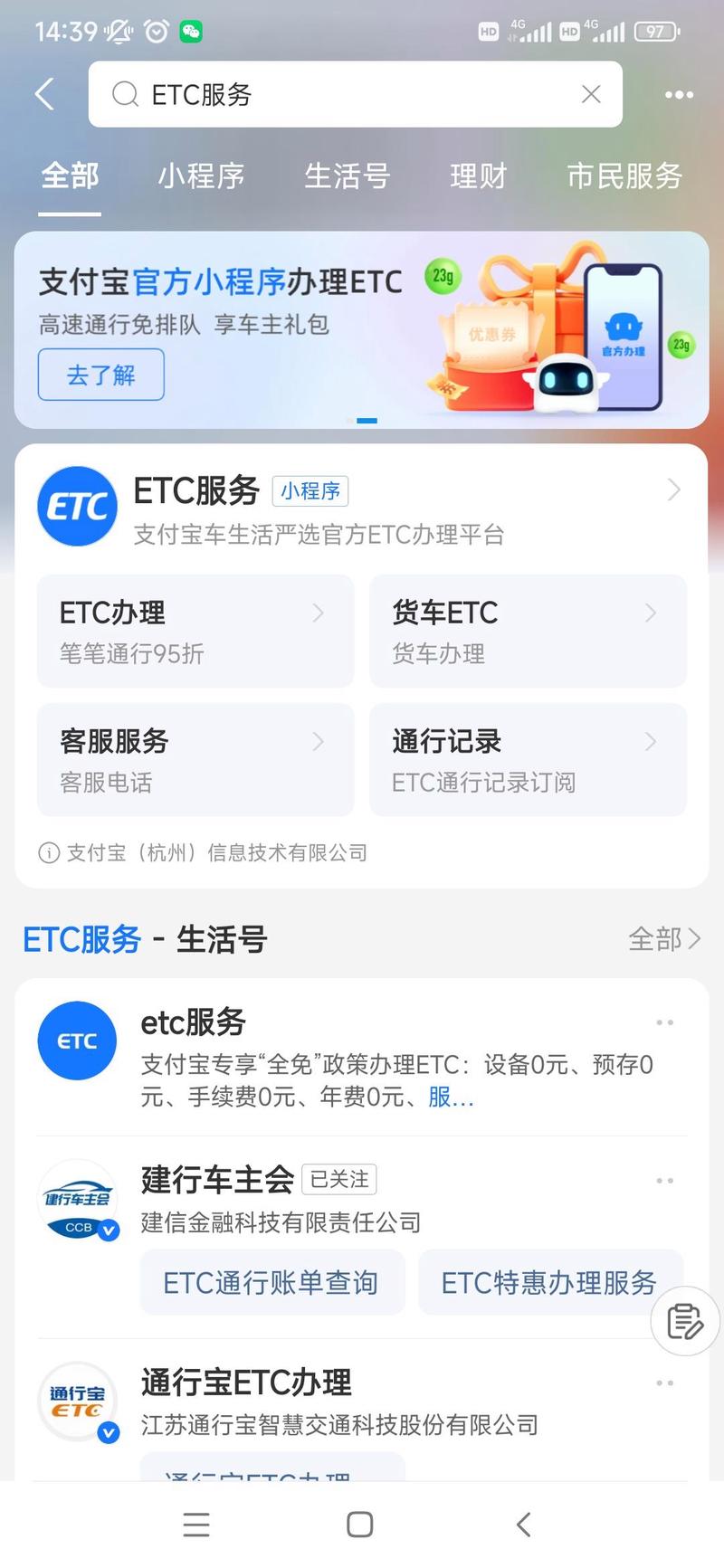Switch to the 市民服务 tab

[x=624, y=177]
